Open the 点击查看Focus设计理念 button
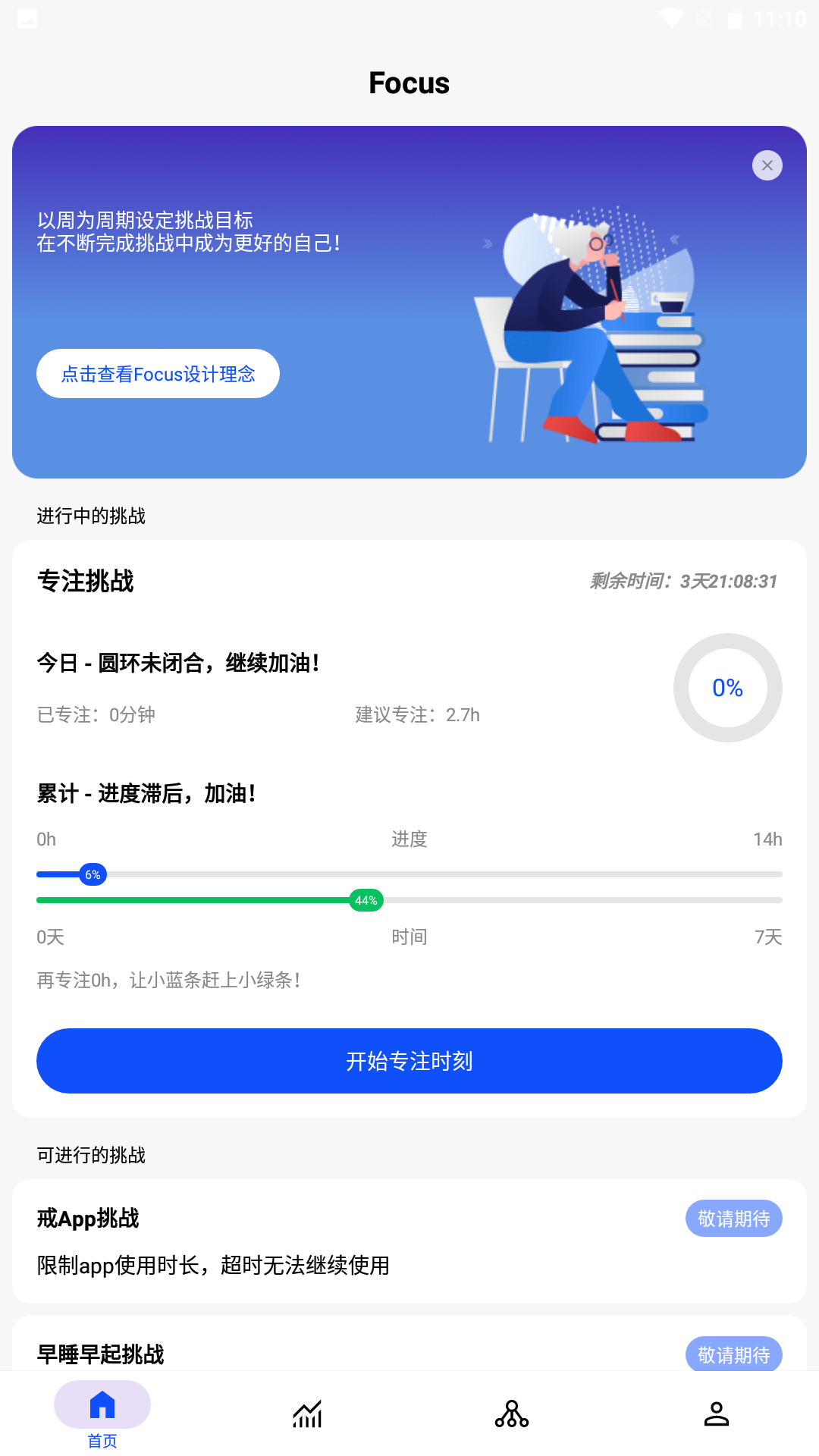Screen dimensions: 819x1456 coord(158,374)
